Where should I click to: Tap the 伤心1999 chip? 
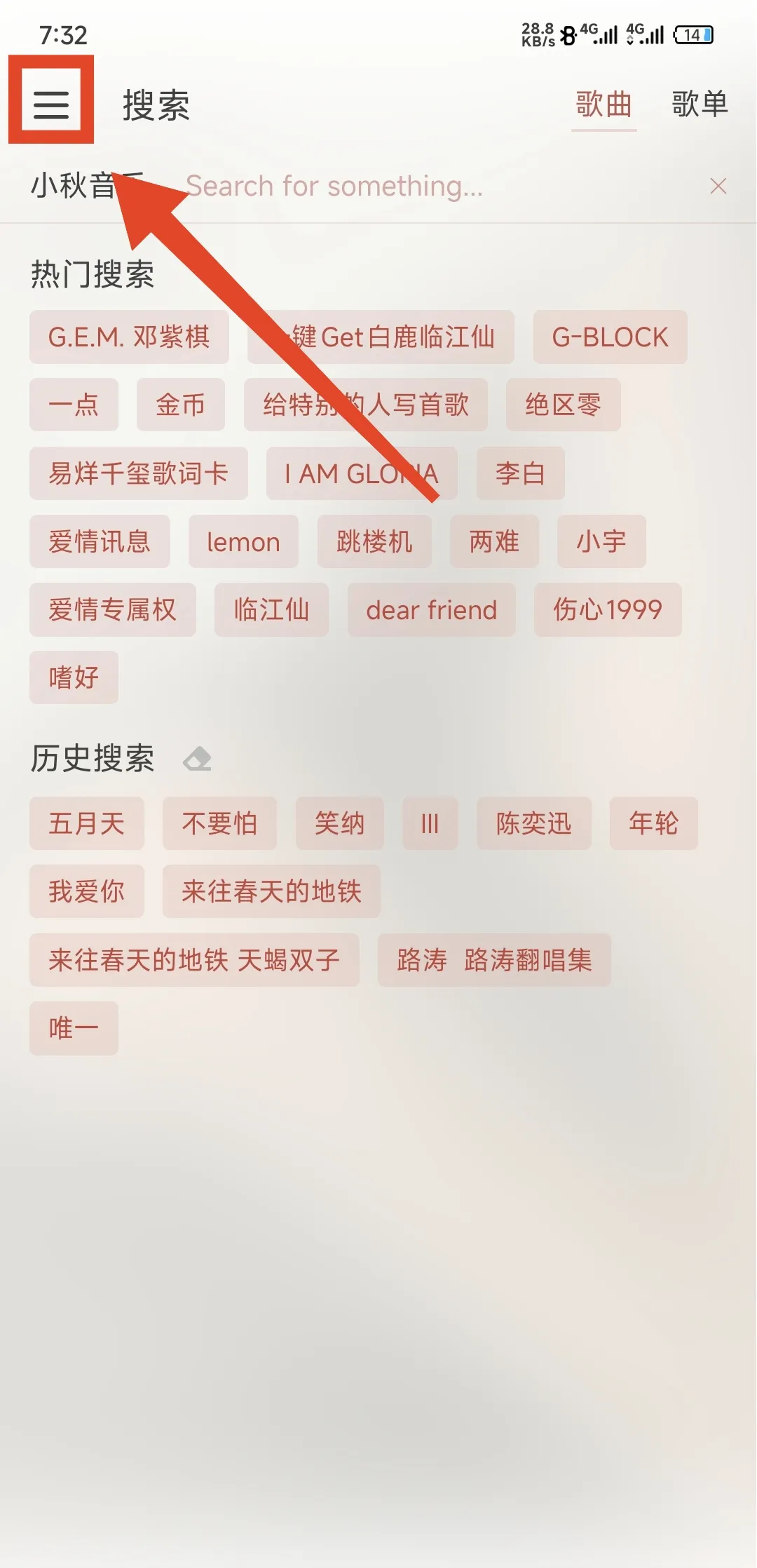[607, 610]
